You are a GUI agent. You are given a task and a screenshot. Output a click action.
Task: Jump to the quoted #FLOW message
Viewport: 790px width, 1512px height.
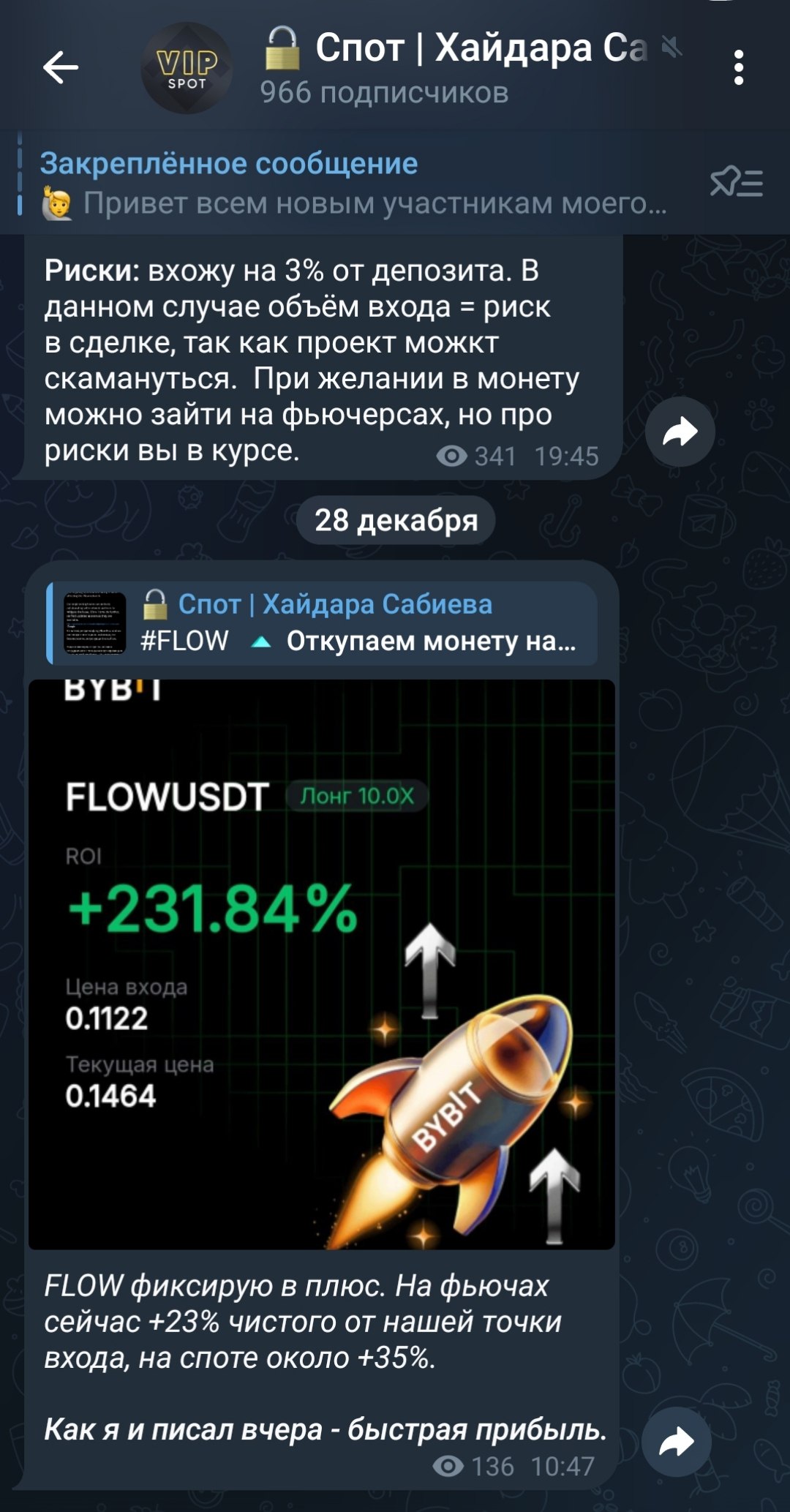tap(322, 623)
